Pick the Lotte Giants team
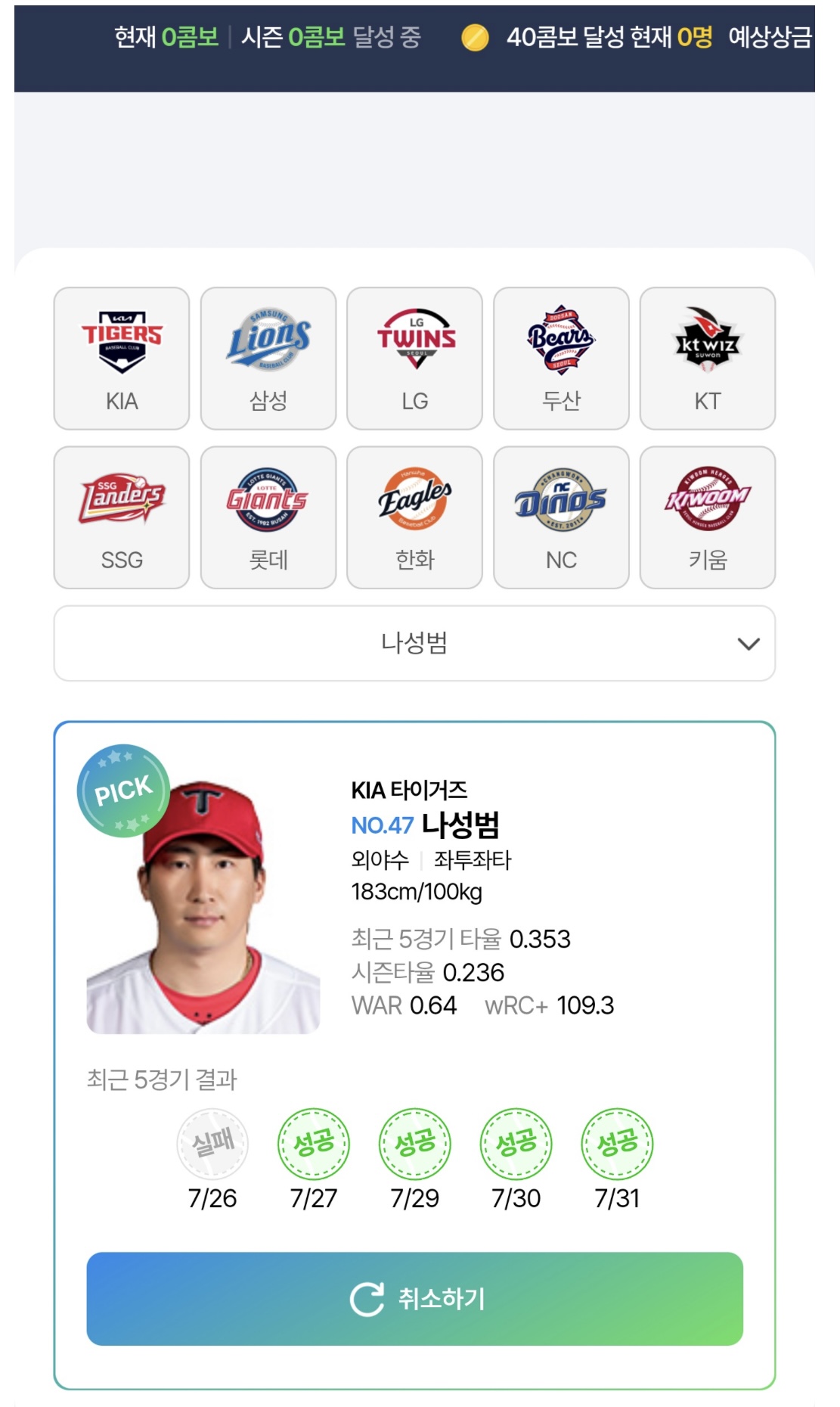Image resolution: width=840 pixels, height=1407 pixels. click(x=268, y=517)
